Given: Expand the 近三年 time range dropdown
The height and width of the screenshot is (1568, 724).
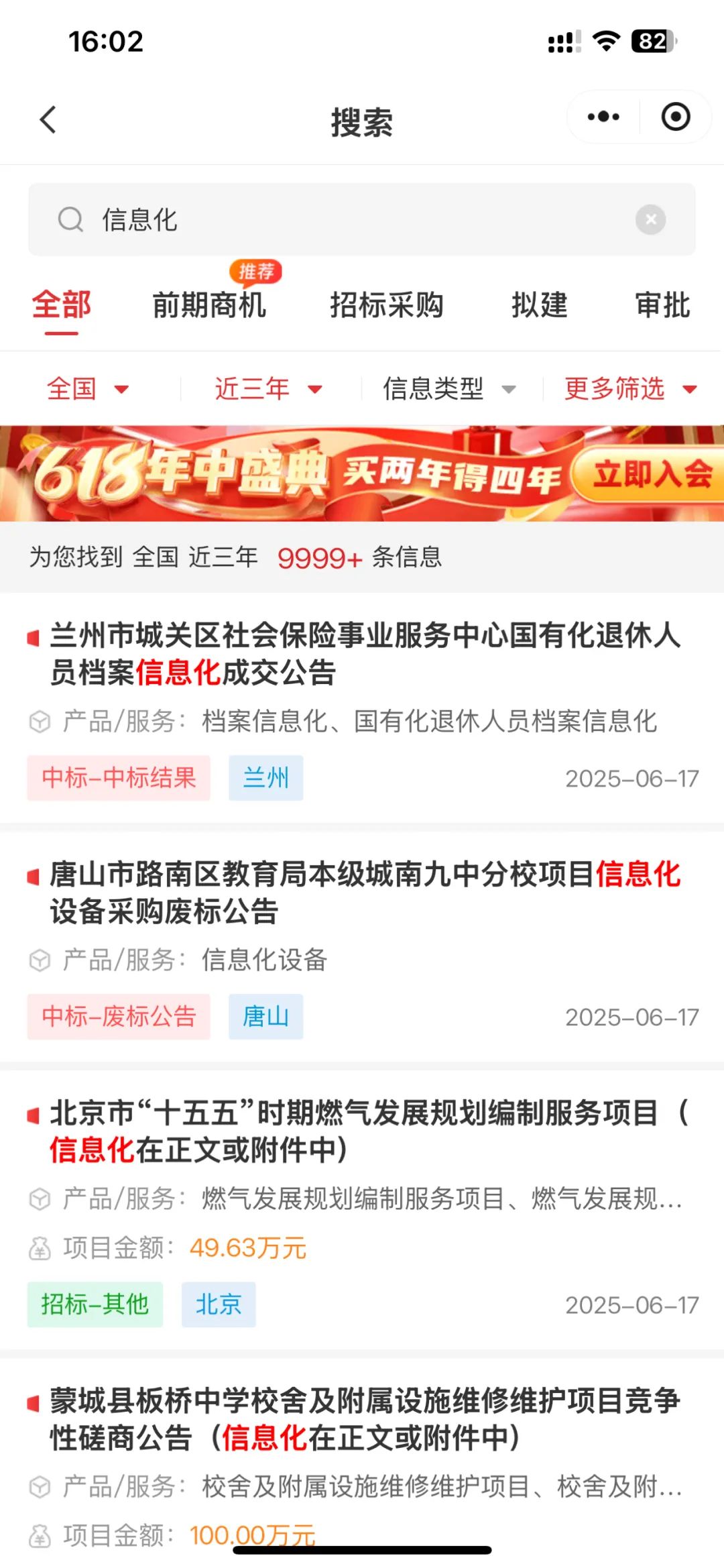Looking at the screenshot, I should pos(268,388).
